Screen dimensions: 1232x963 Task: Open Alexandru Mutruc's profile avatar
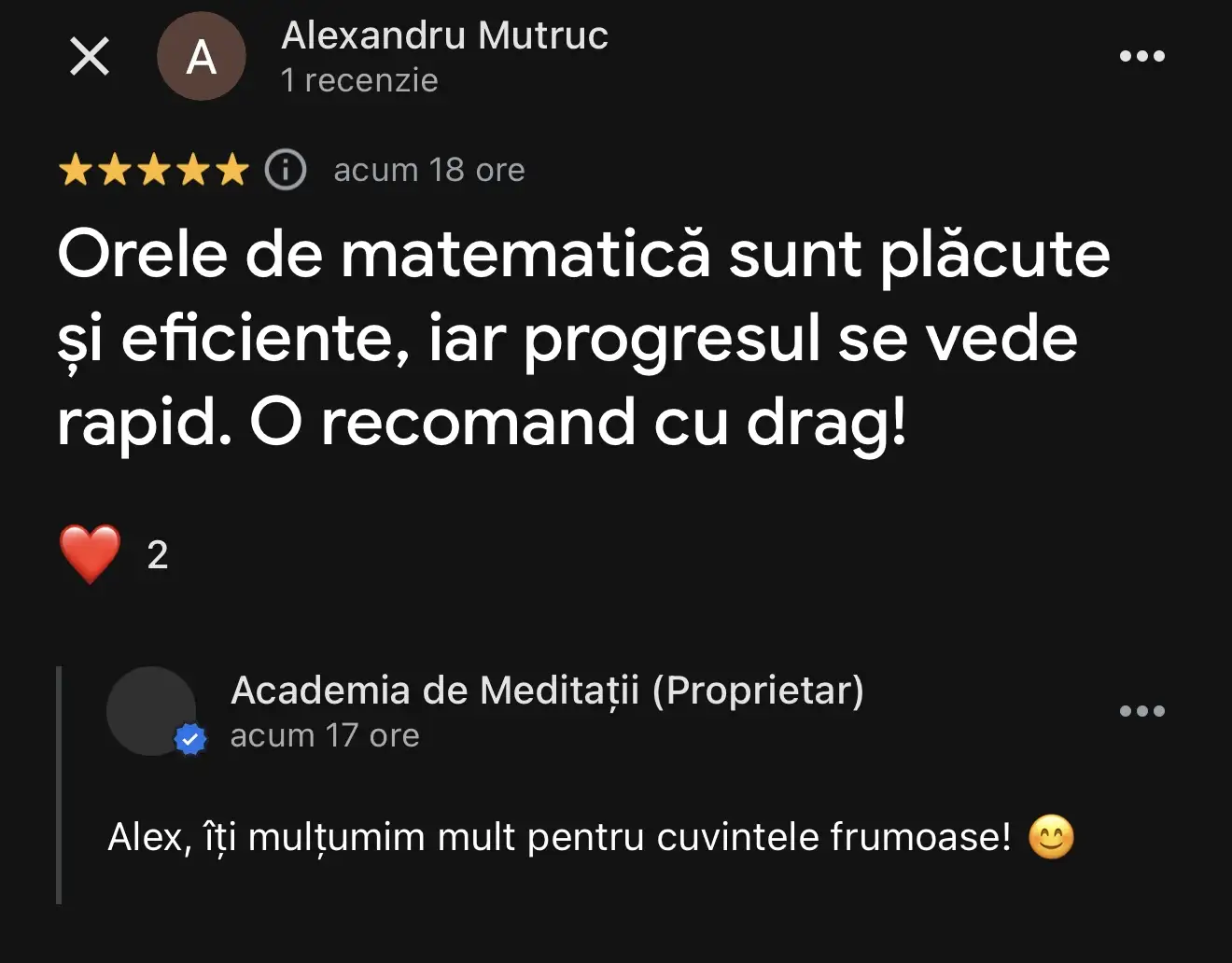click(x=201, y=56)
